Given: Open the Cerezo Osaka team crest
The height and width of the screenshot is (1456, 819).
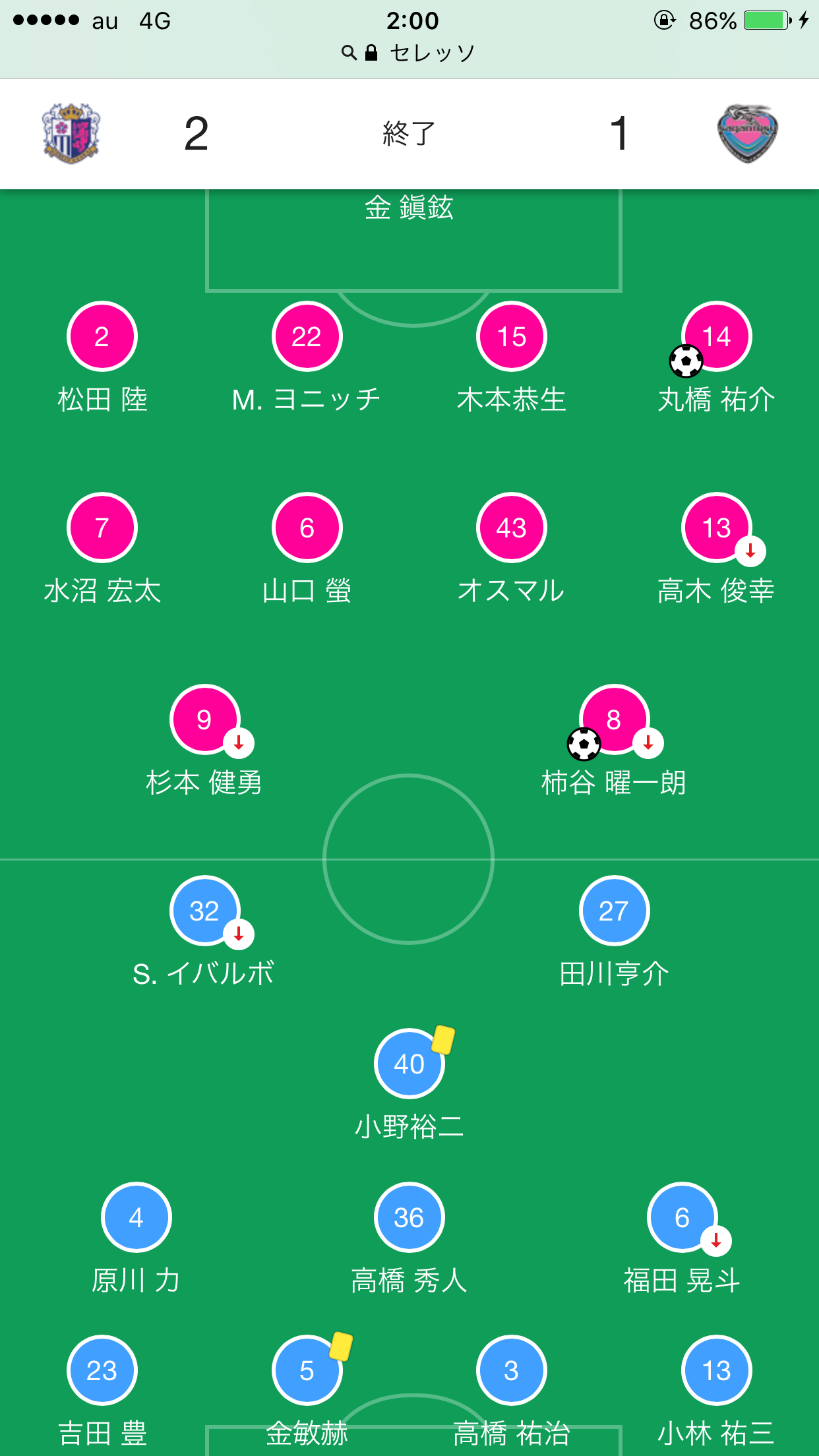Looking at the screenshot, I should (71, 133).
